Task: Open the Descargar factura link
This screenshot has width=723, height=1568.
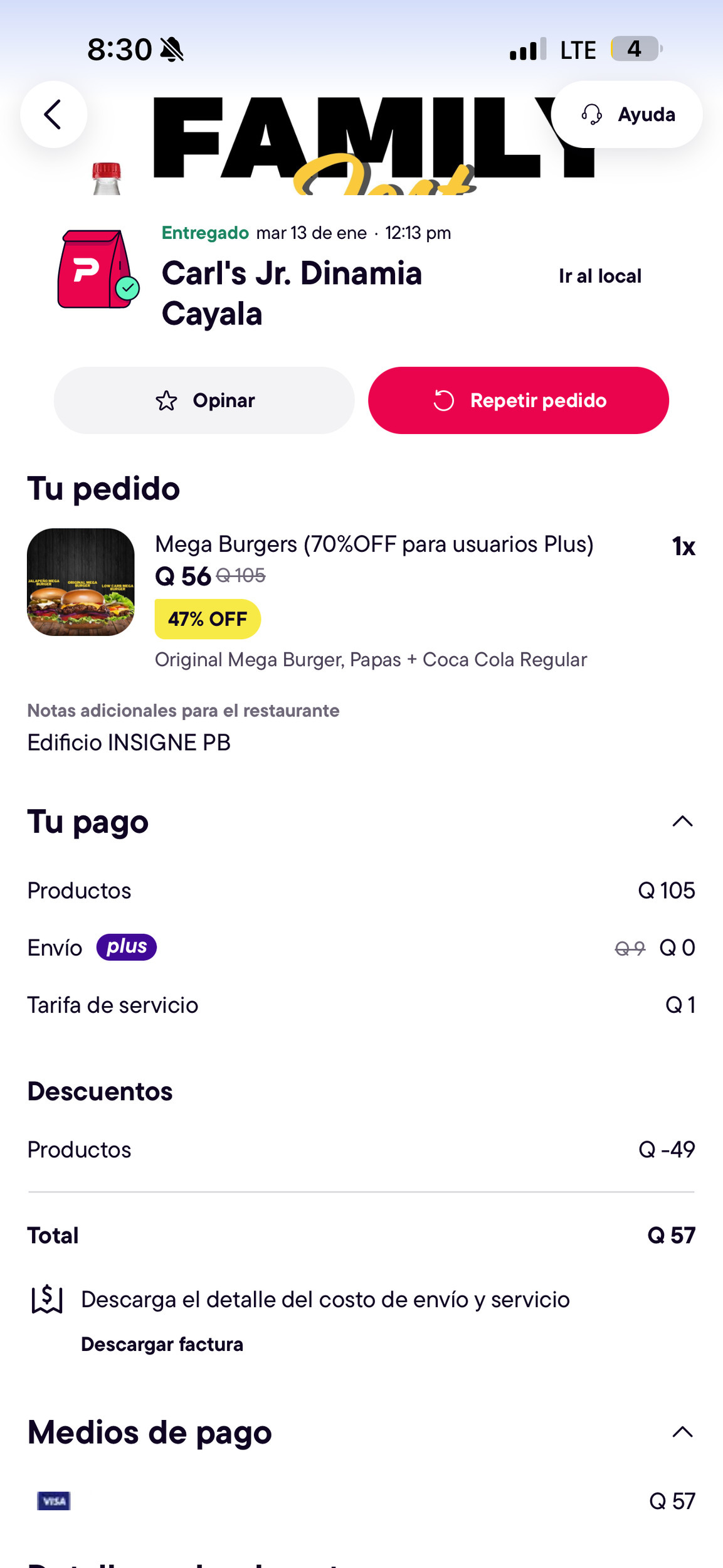Action: point(162,1344)
